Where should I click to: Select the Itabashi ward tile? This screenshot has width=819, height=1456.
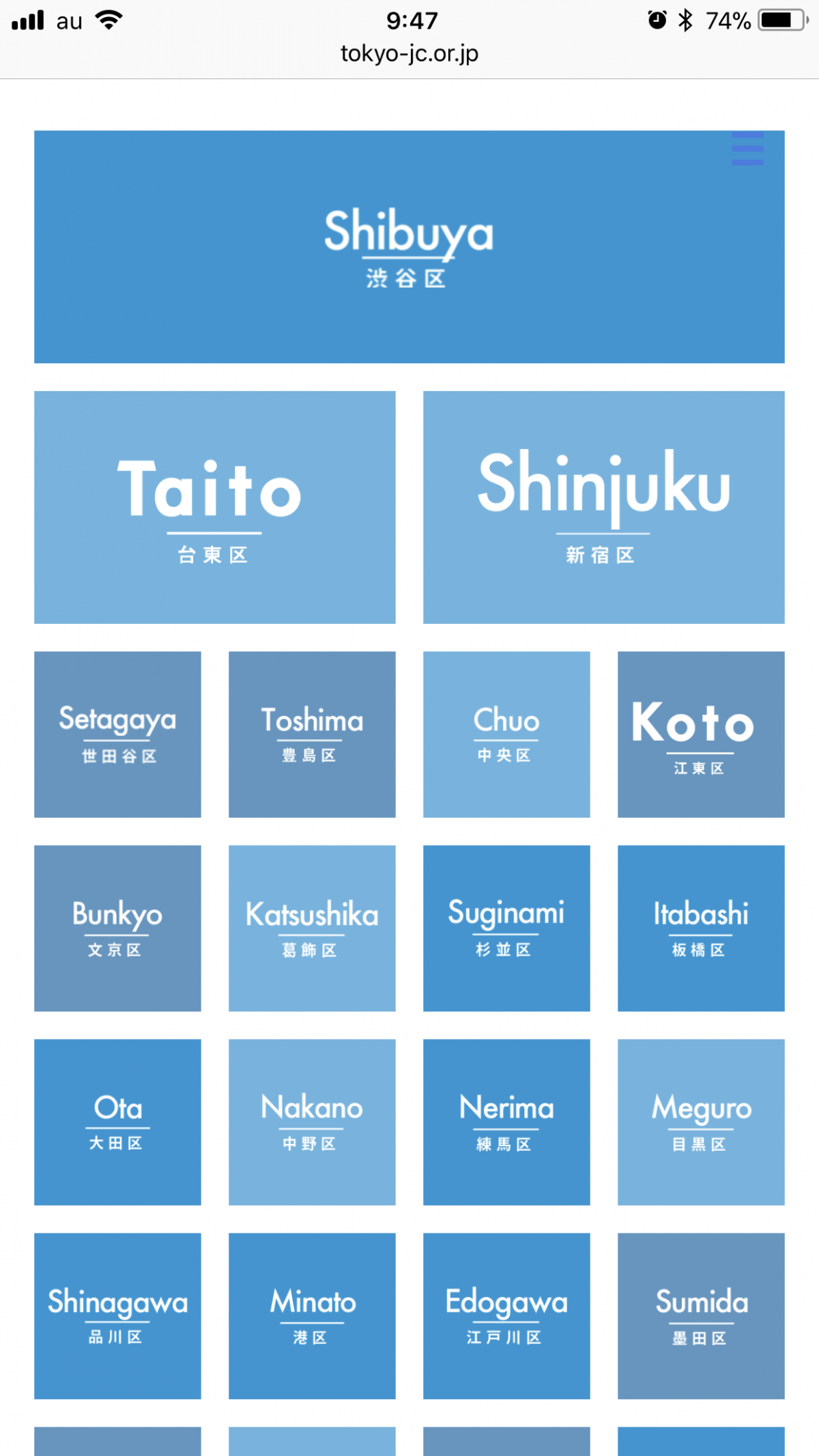(701, 928)
